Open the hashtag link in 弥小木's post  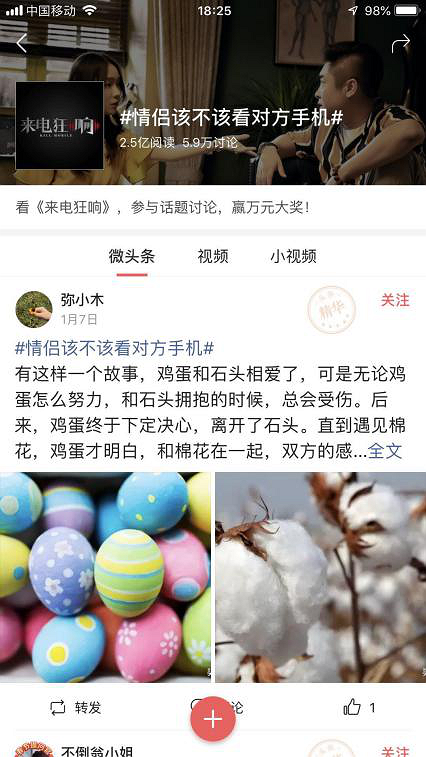coord(114,348)
